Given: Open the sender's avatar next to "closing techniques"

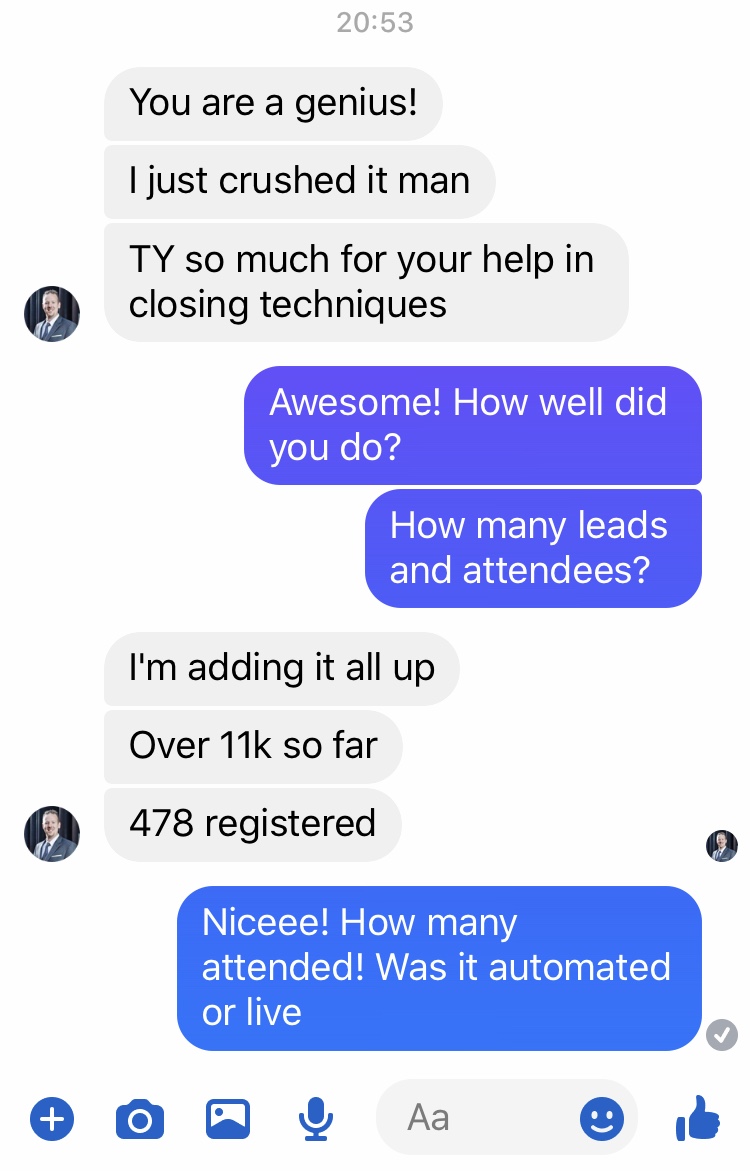Looking at the screenshot, I should [x=52, y=314].
